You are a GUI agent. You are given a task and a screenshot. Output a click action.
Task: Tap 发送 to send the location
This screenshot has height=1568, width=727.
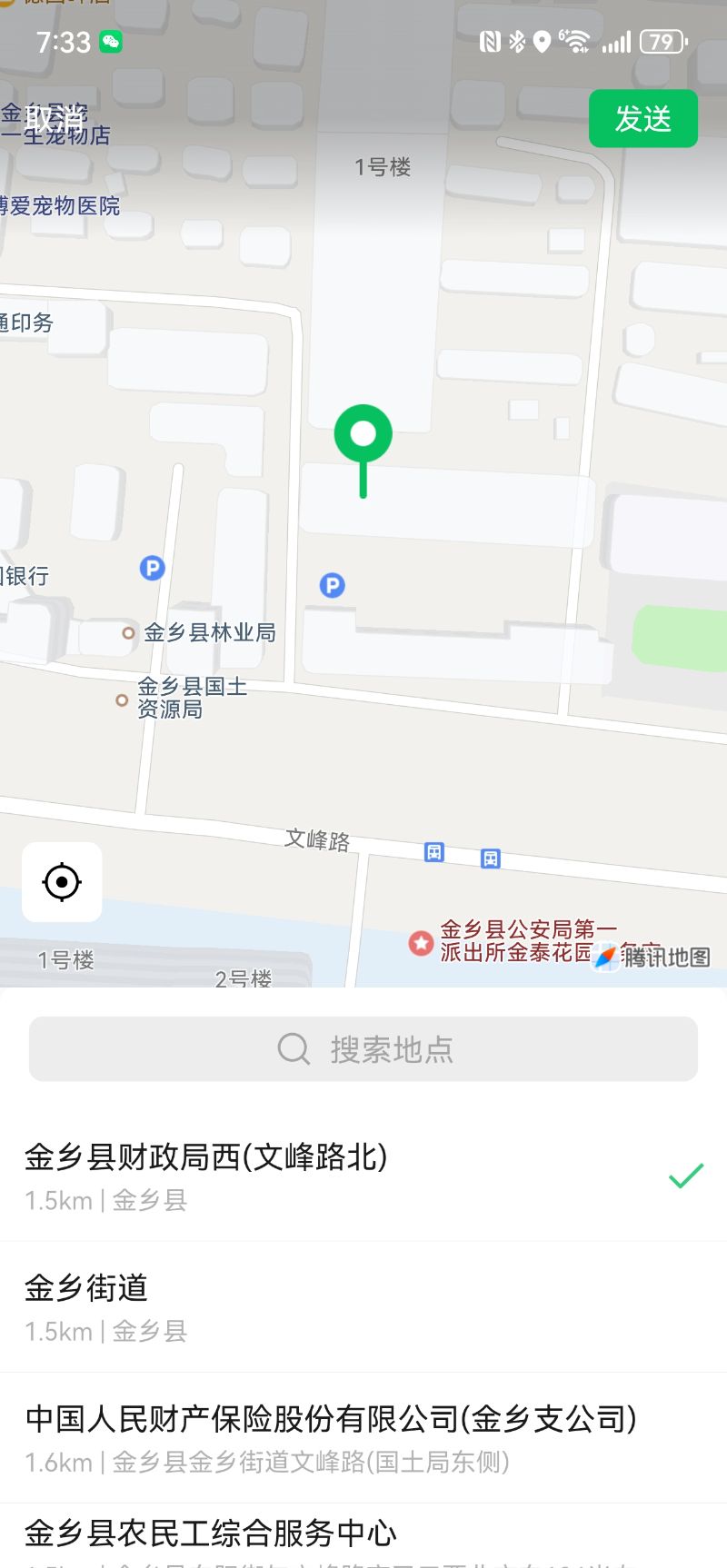pos(643,118)
